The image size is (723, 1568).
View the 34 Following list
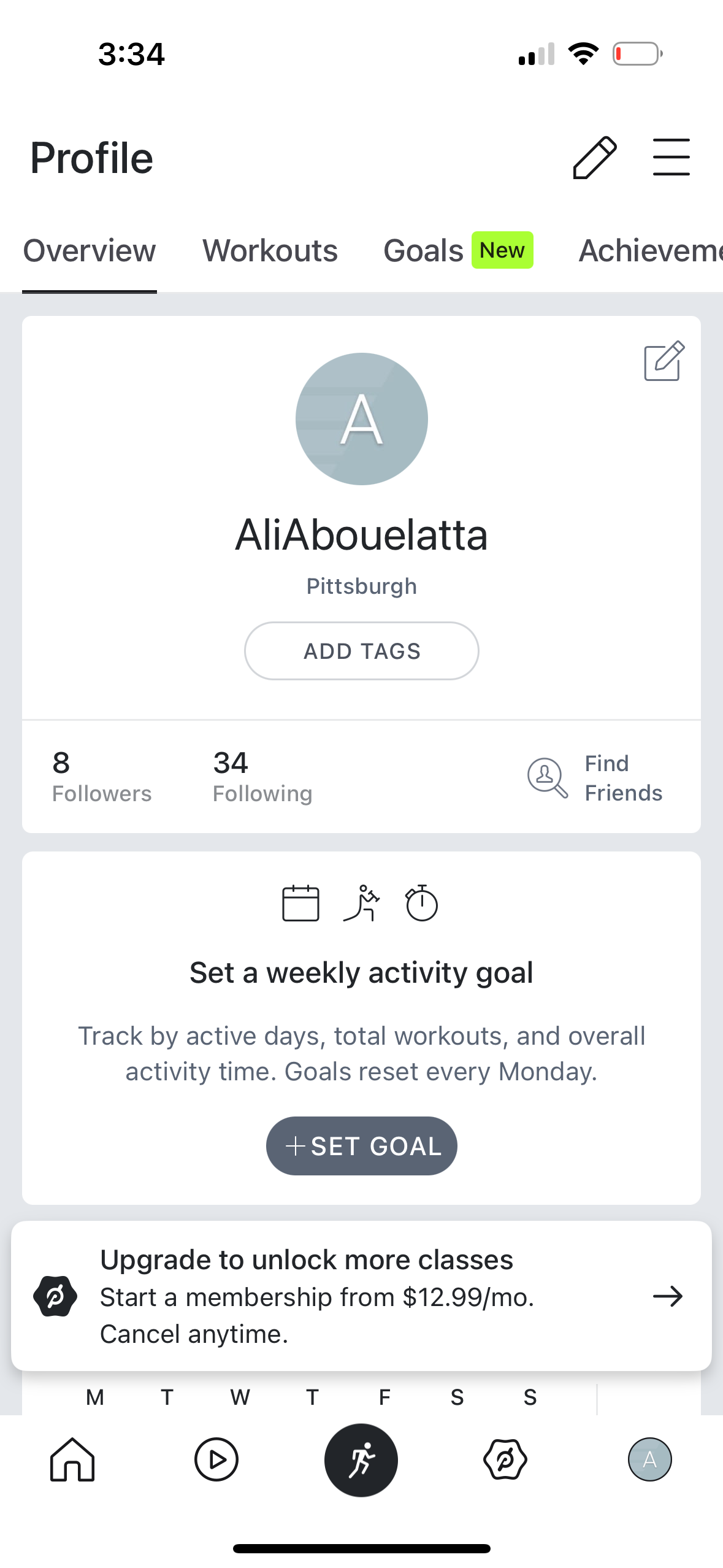pos(262,777)
